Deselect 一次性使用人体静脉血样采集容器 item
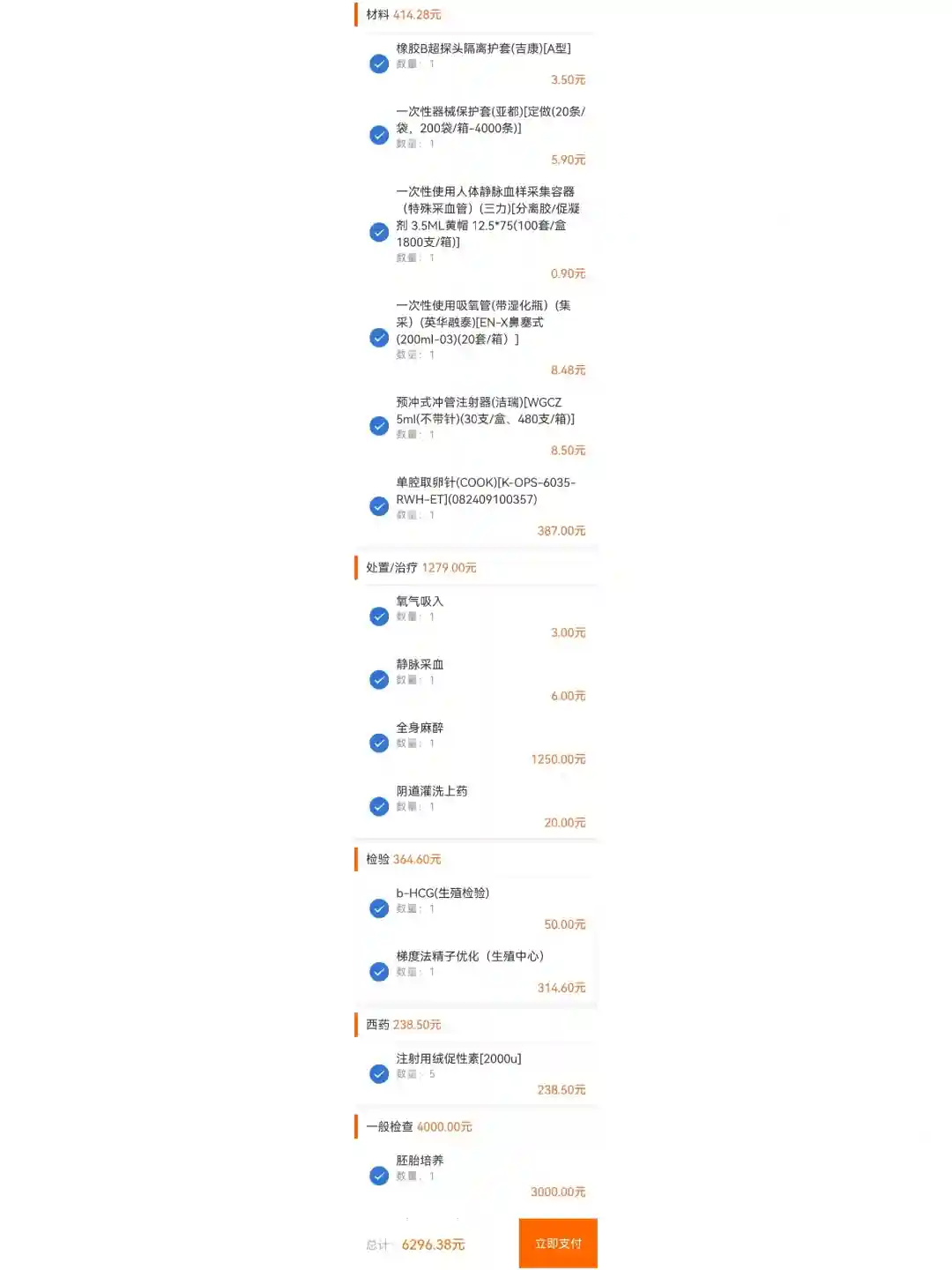Image resolution: width=952 pixels, height=1270 pixels. click(379, 232)
